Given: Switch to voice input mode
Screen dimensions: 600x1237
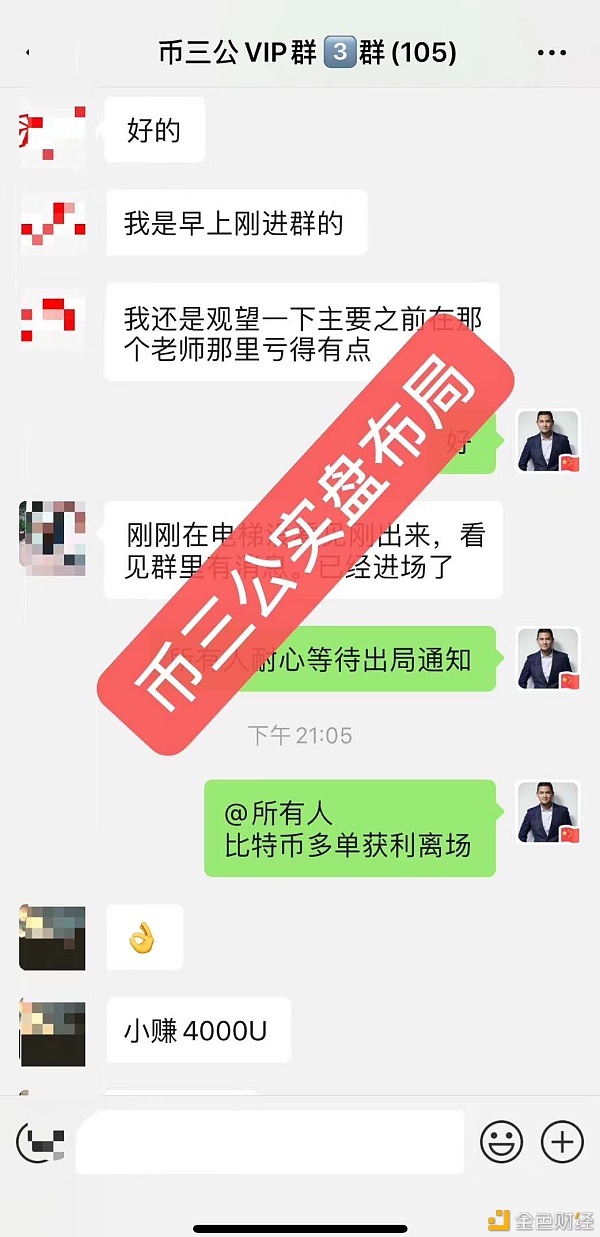Looking at the screenshot, I should pos(40,1141).
